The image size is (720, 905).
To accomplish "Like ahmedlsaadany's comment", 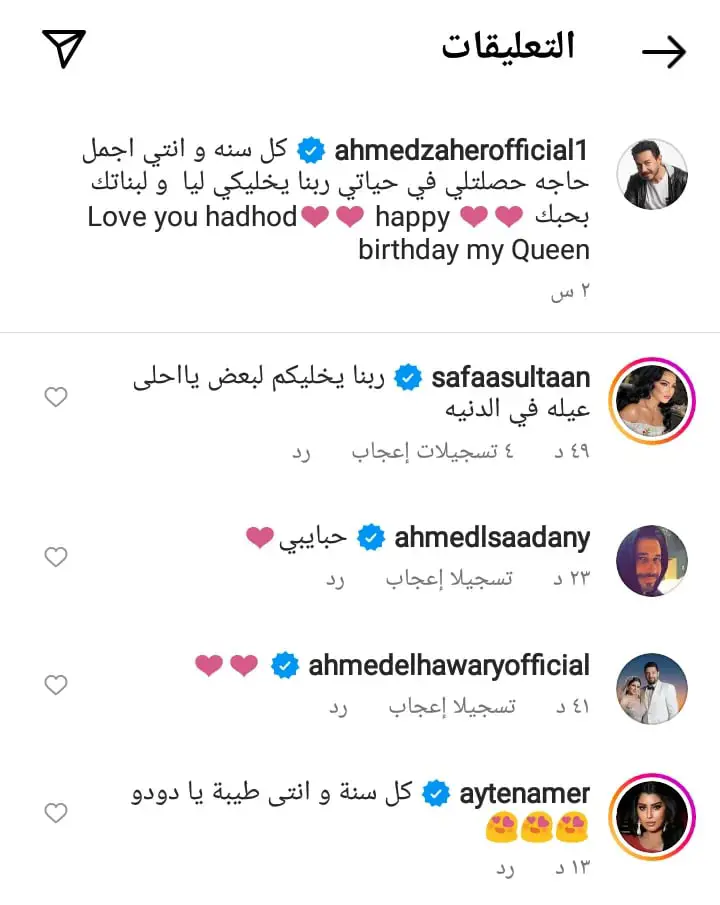I will pos(56,557).
